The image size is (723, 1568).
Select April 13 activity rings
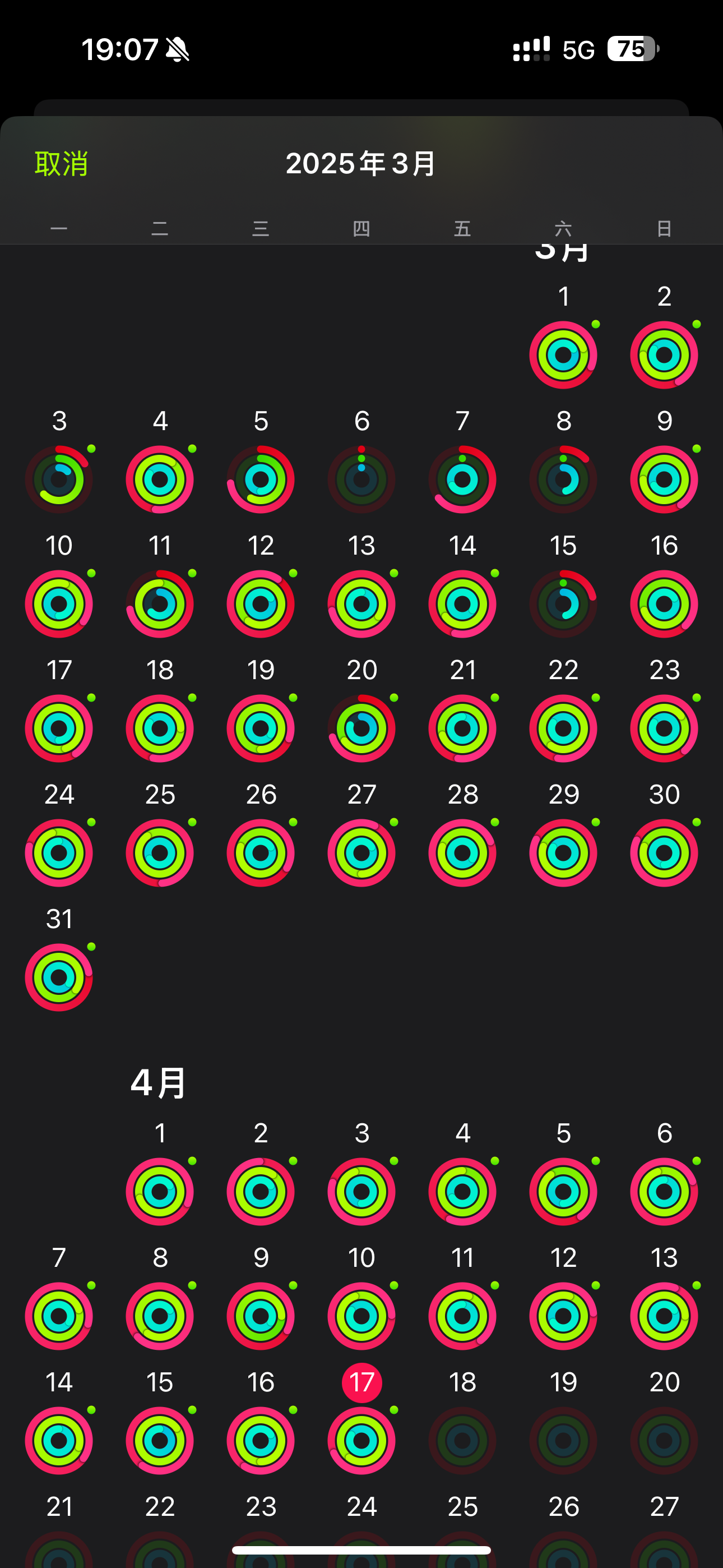664,1316
